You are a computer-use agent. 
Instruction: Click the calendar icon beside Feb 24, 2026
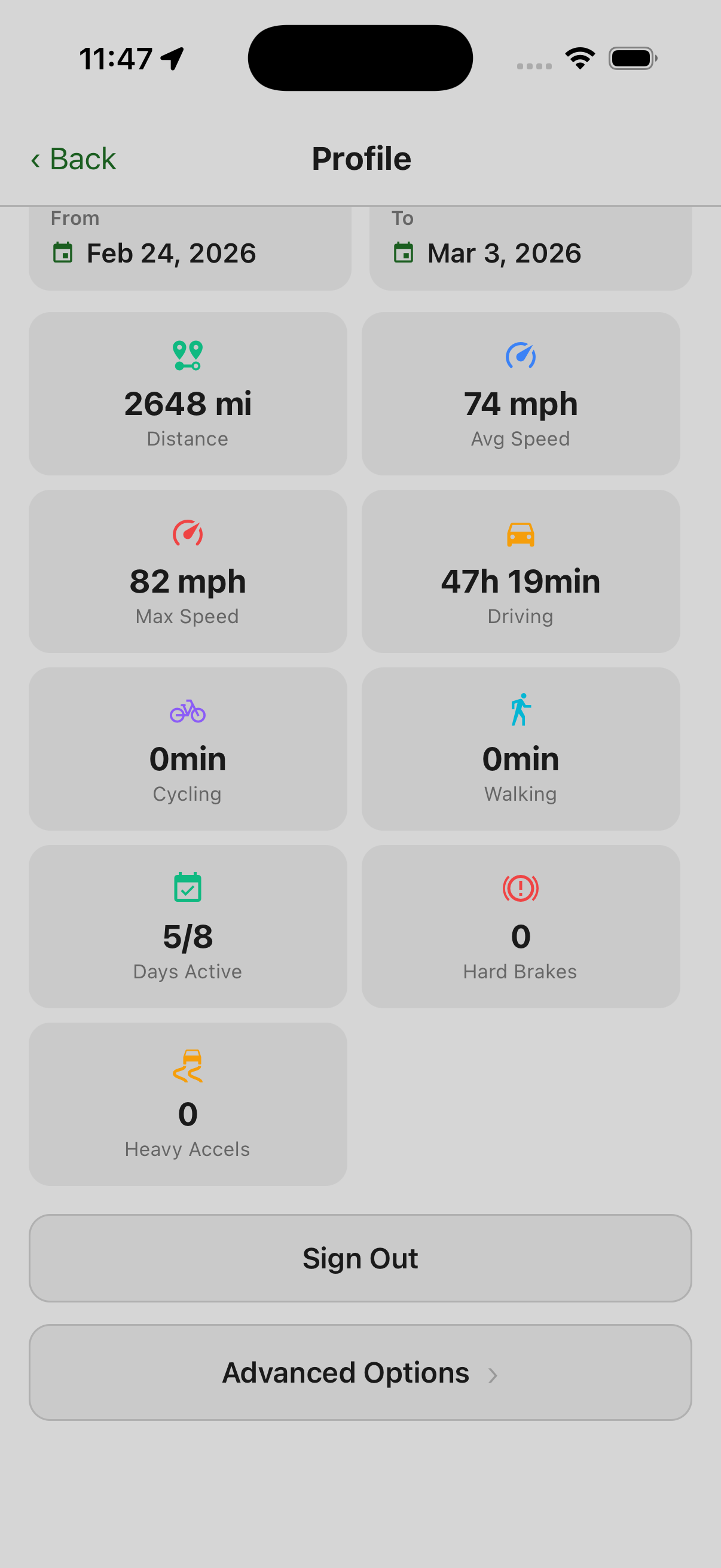(x=63, y=252)
